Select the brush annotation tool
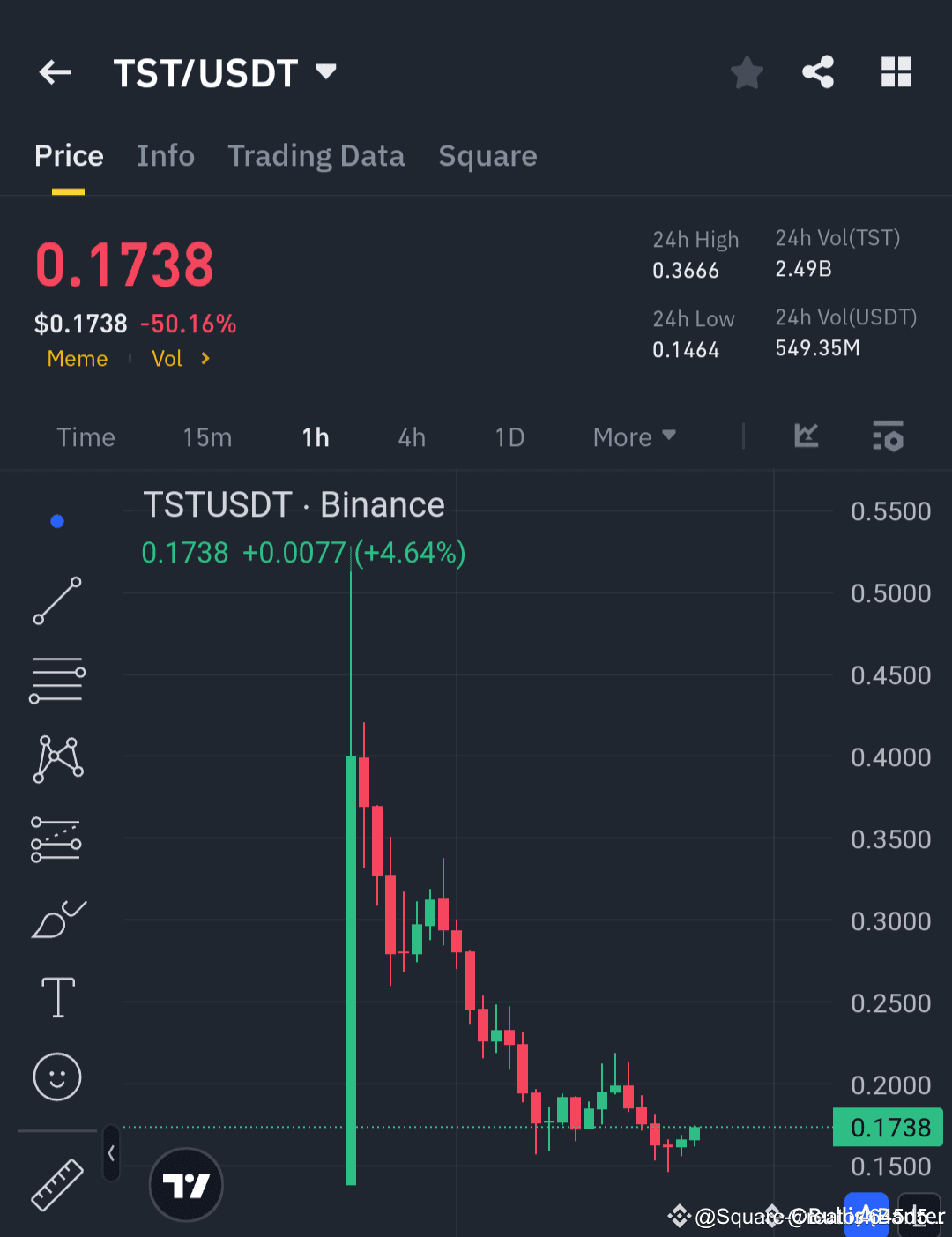 coord(56,918)
